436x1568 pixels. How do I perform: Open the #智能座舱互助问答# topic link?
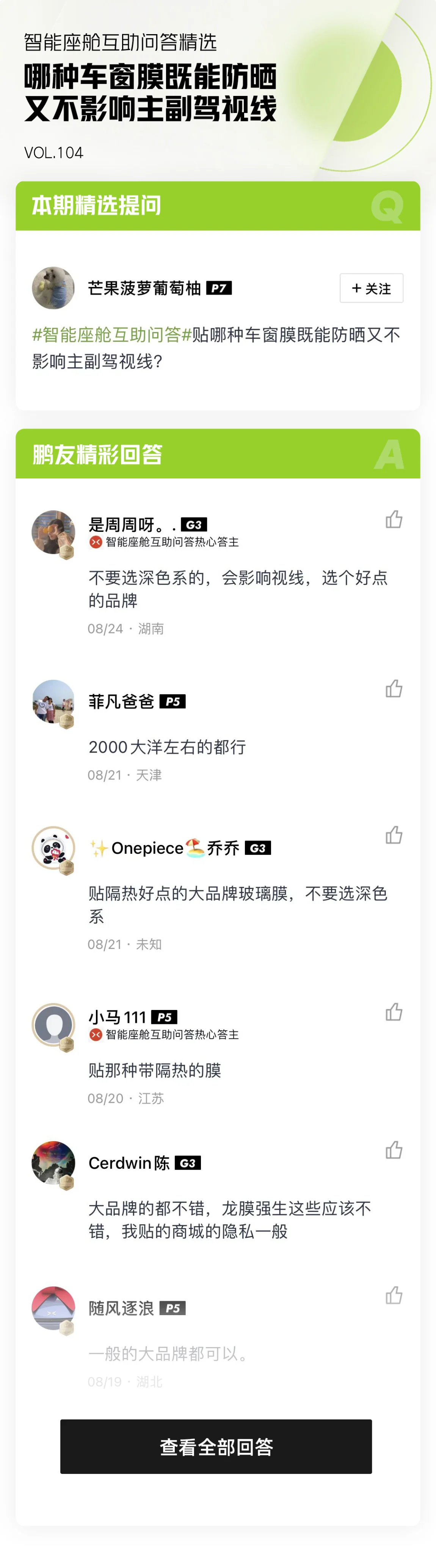112,335
